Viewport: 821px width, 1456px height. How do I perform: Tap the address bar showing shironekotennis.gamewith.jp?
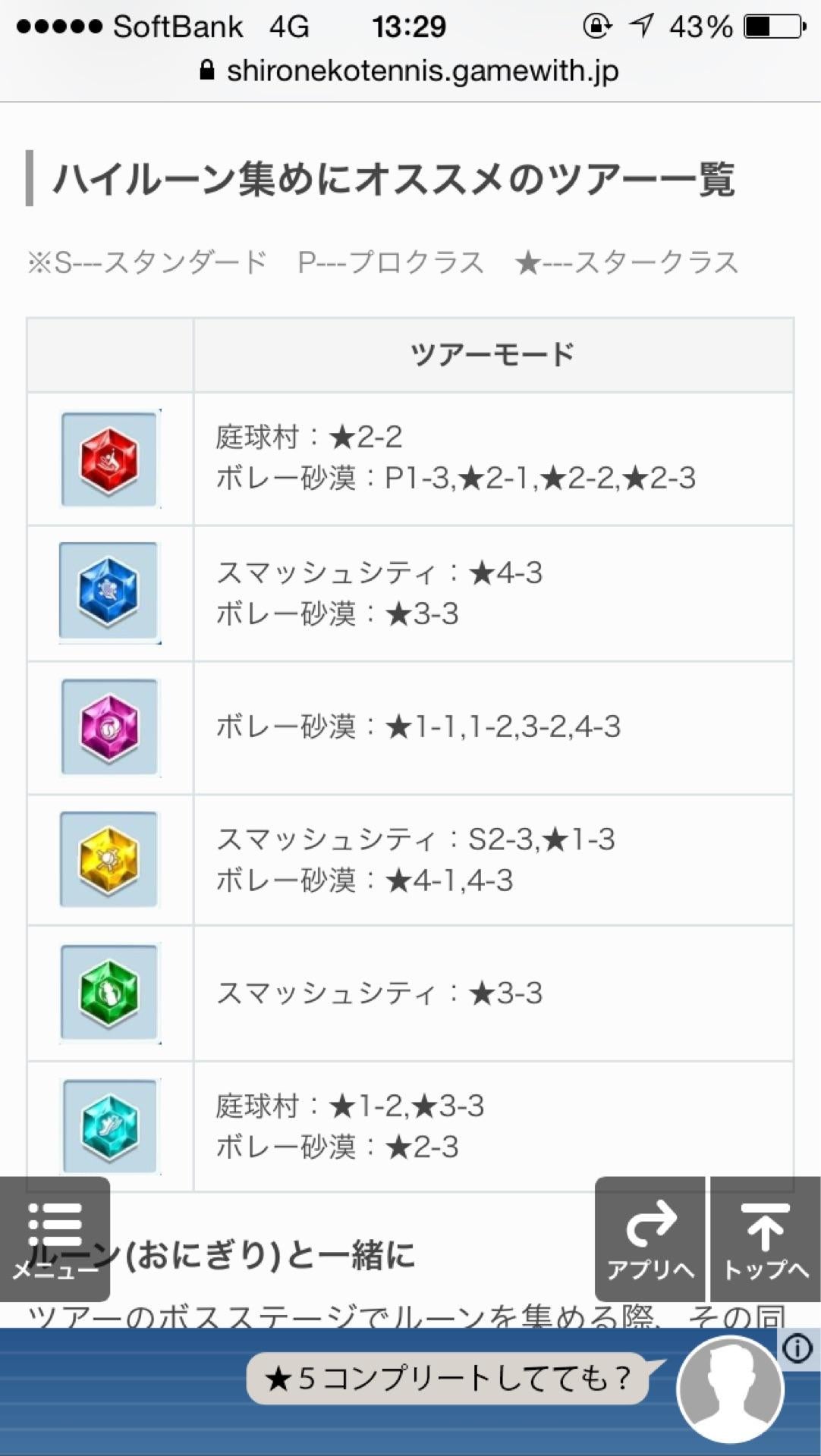pyautogui.click(x=410, y=71)
